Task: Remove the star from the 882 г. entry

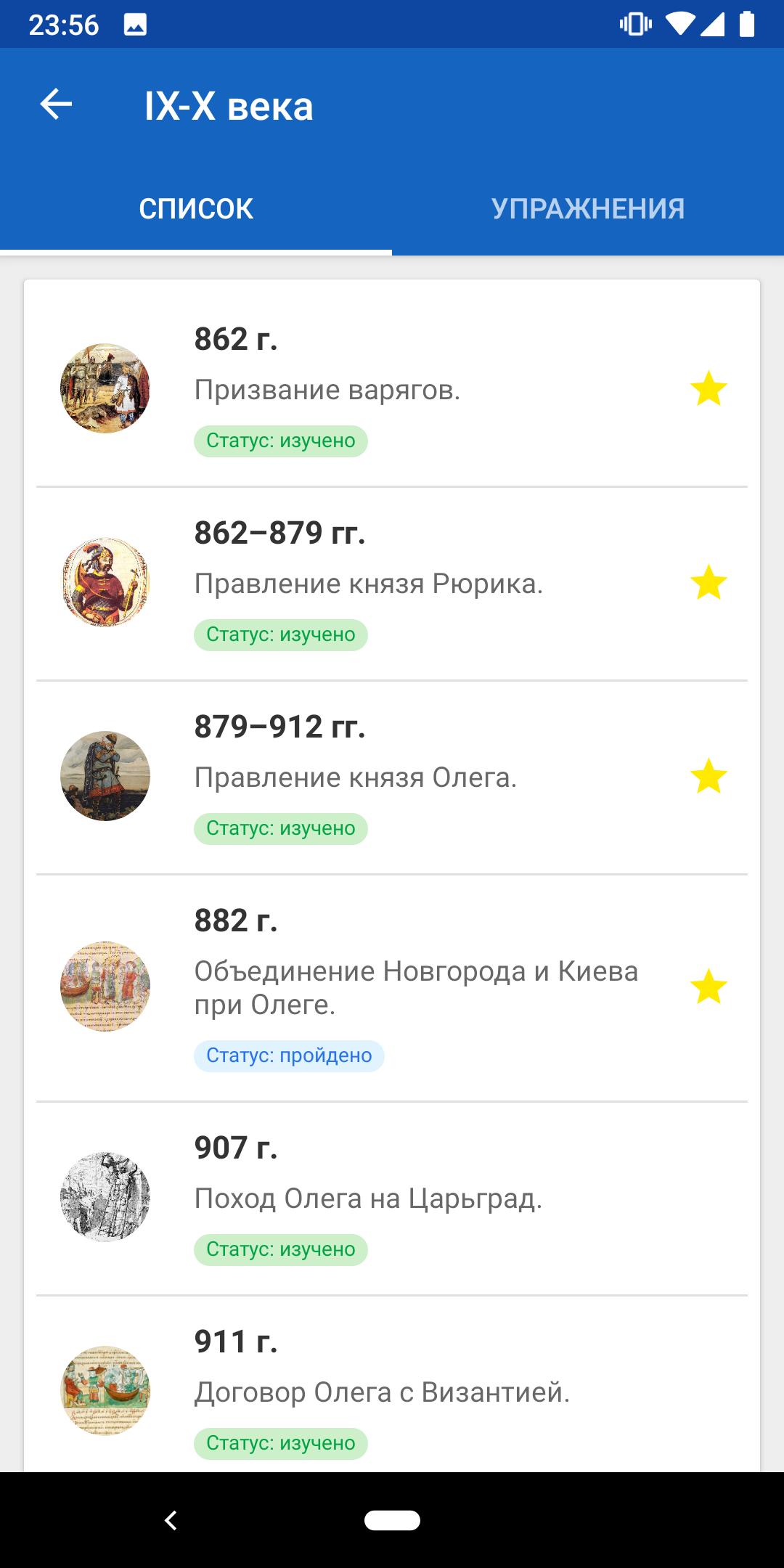Action: click(x=709, y=987)
